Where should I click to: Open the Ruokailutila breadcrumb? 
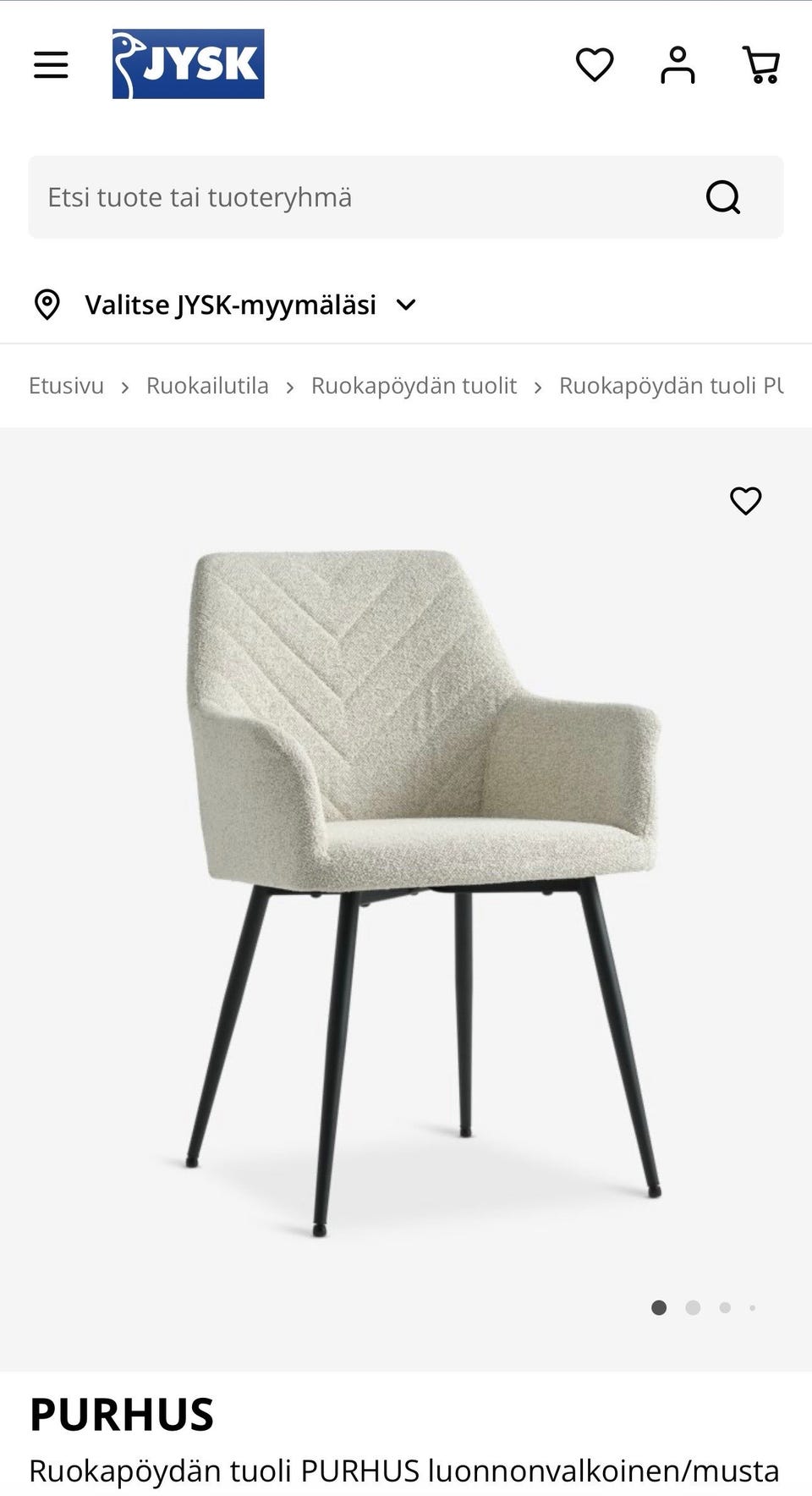(207, 386)
